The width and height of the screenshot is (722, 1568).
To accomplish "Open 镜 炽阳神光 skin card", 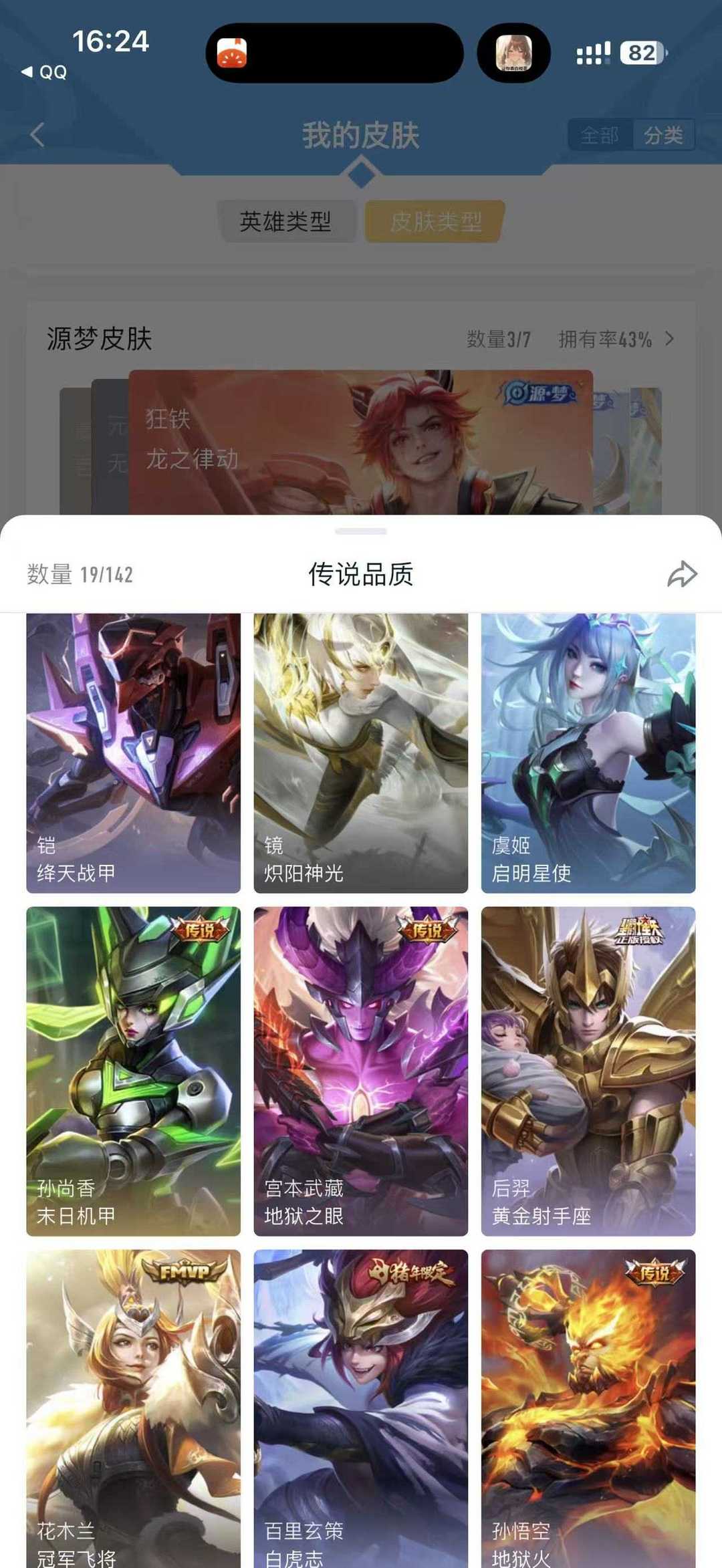I will [360, 753].
